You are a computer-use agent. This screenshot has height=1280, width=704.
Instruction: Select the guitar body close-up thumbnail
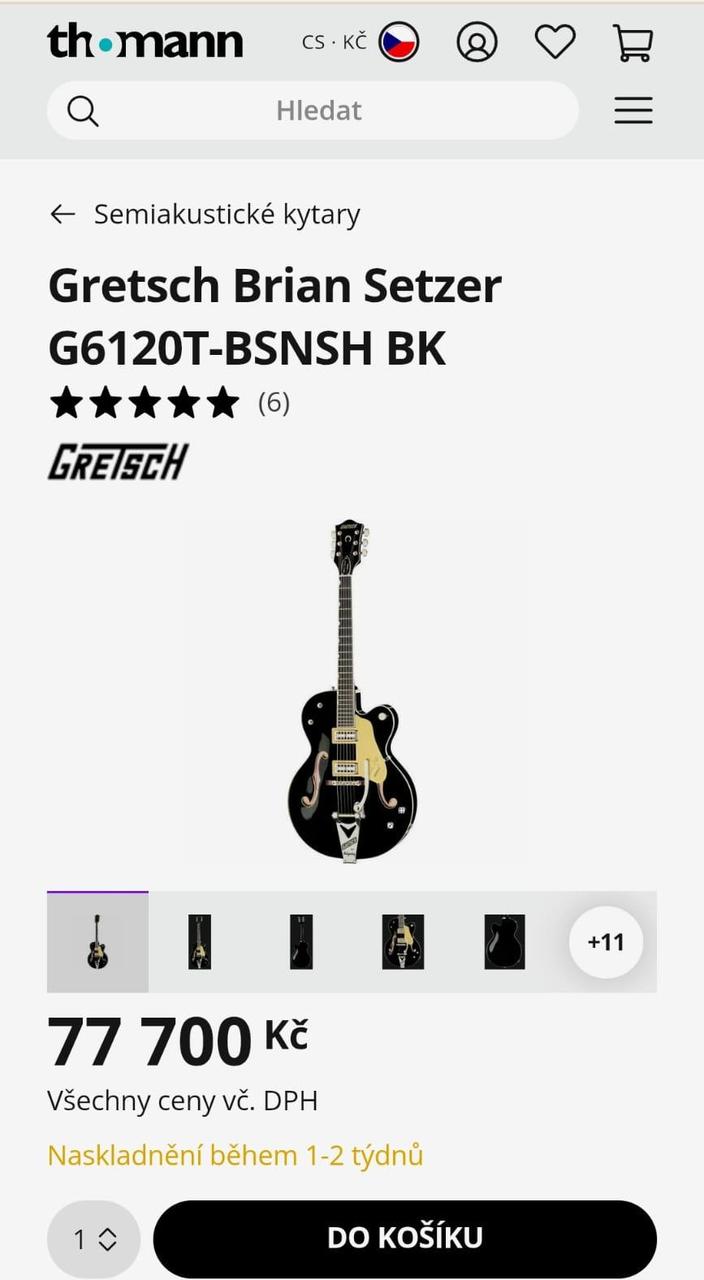tap(403, 942)
